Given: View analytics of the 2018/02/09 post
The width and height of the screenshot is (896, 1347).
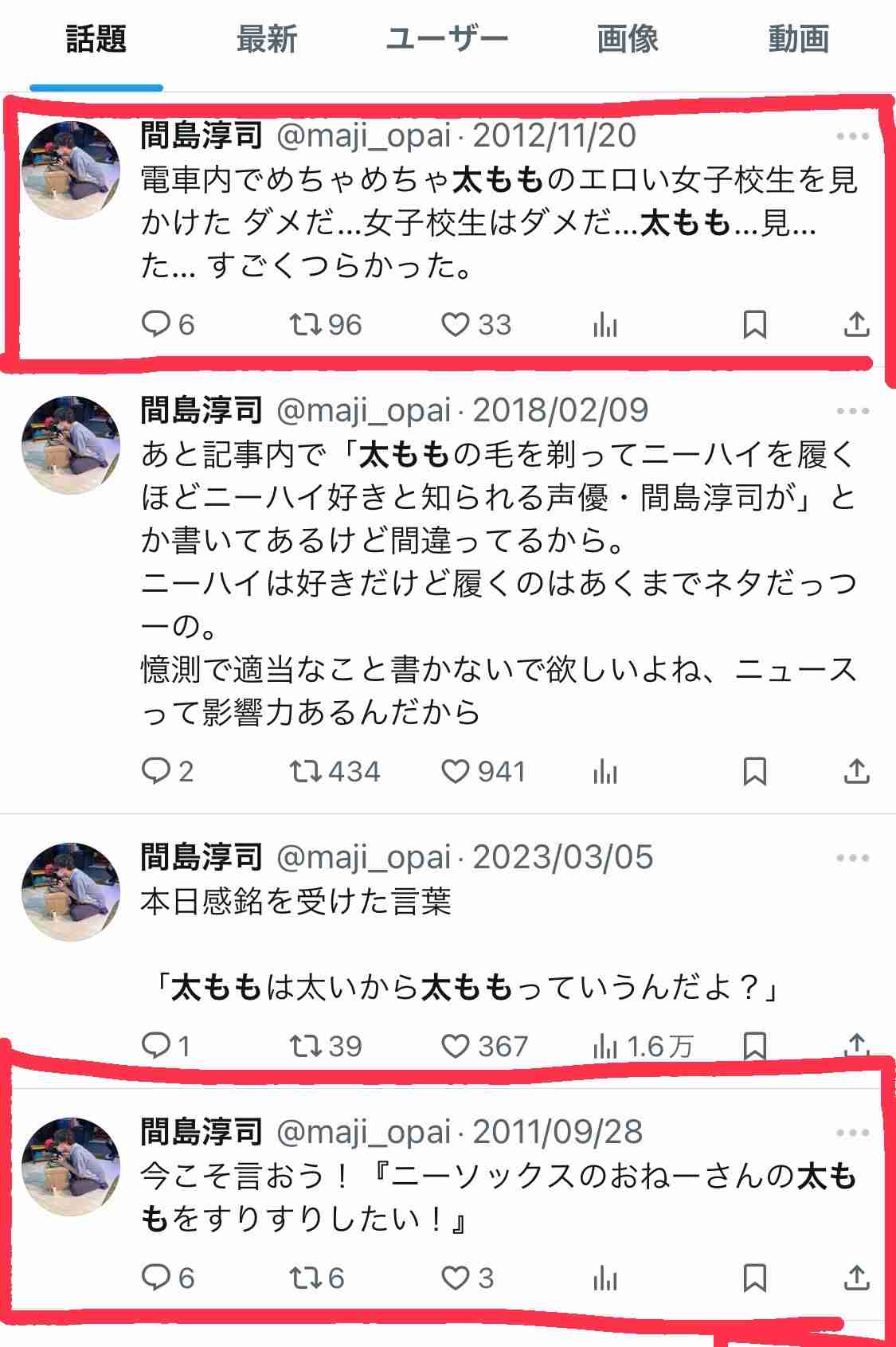Looking at the screenshot, I should [x=605, y=771].
